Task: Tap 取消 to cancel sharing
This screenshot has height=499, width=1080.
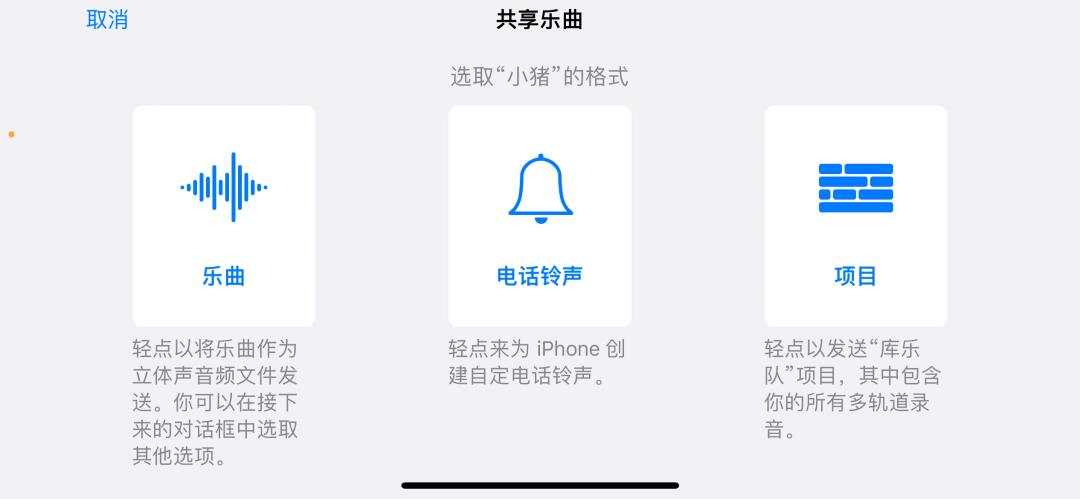Action: click(x=107, y=20)
